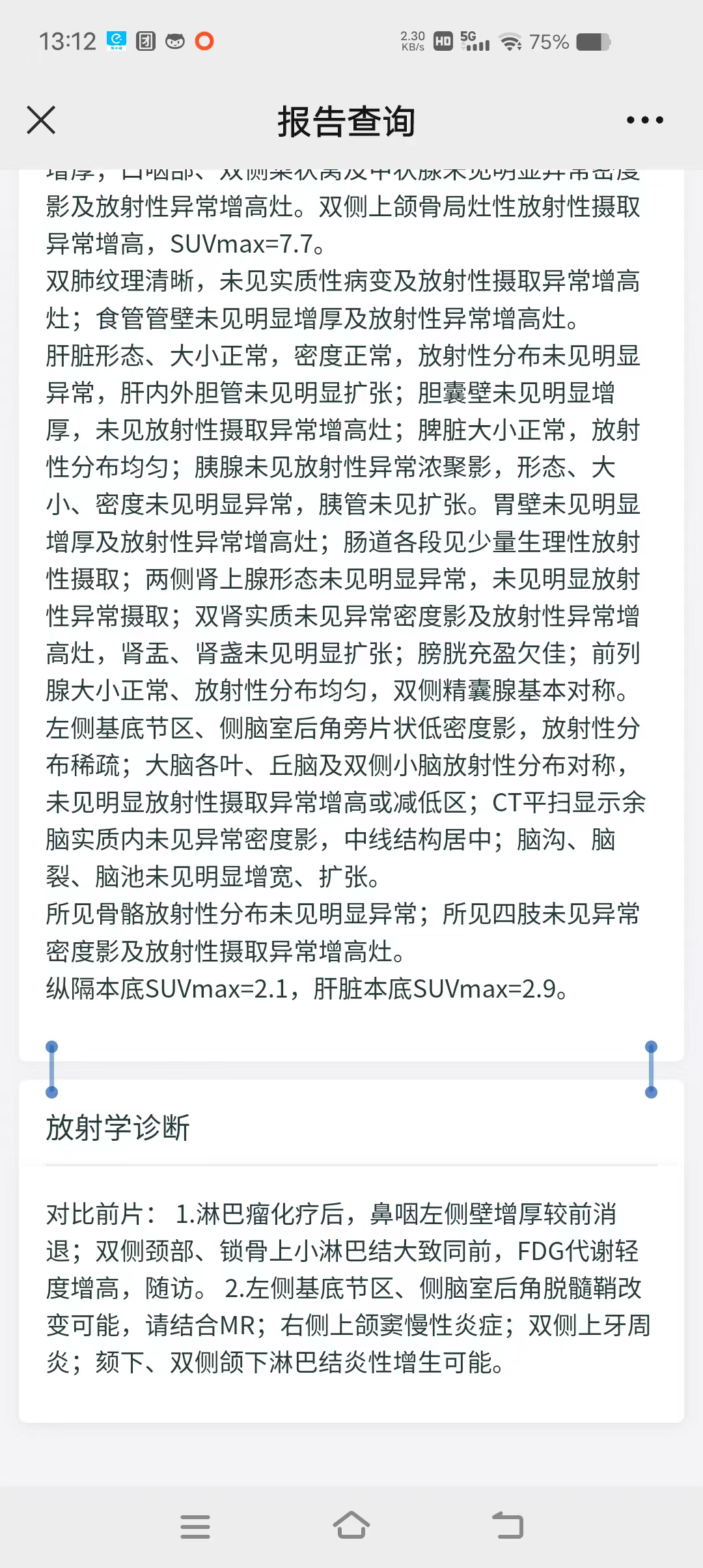Go to the home screen
The image size is (703, 1568).
pos(351,1524)
